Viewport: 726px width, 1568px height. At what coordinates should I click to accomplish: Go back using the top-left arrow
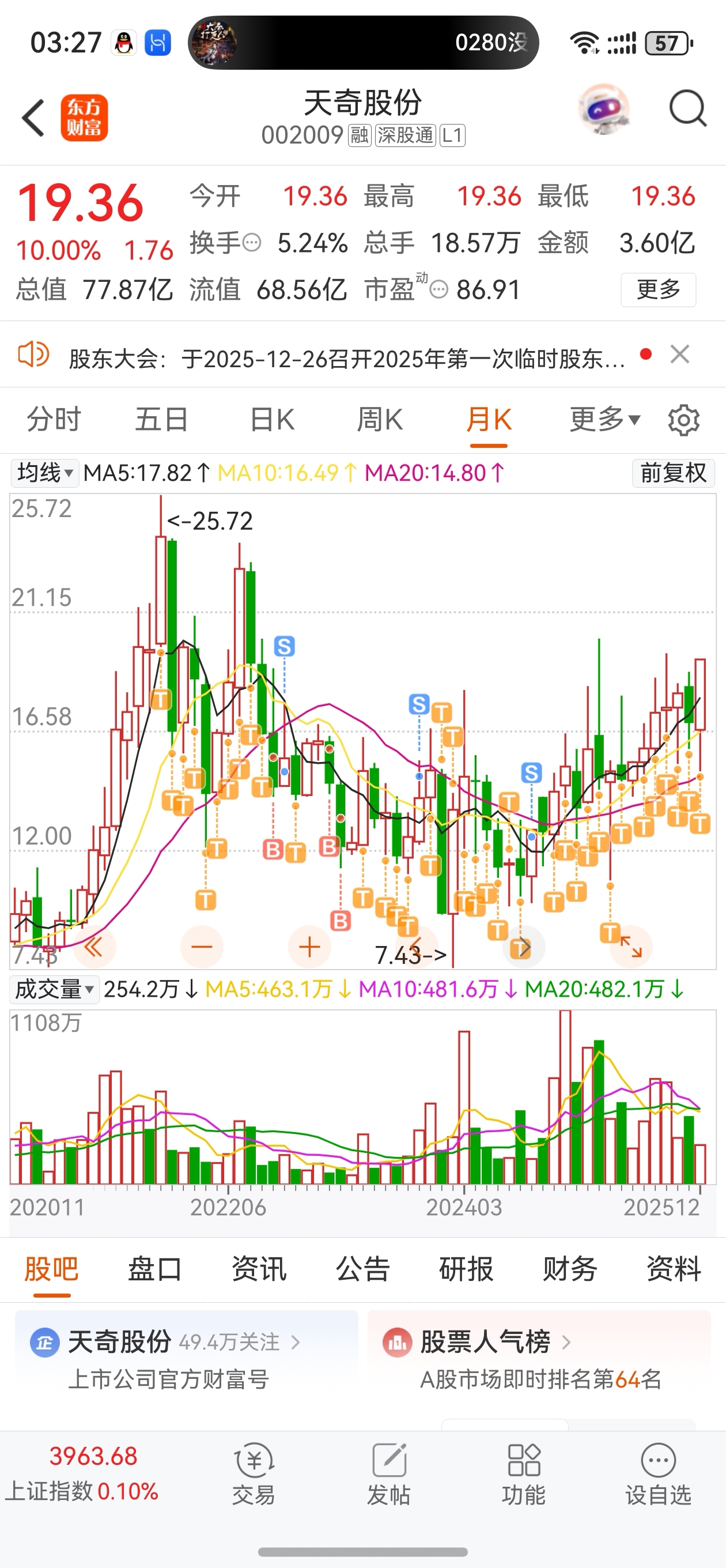(x=33, y=118)
